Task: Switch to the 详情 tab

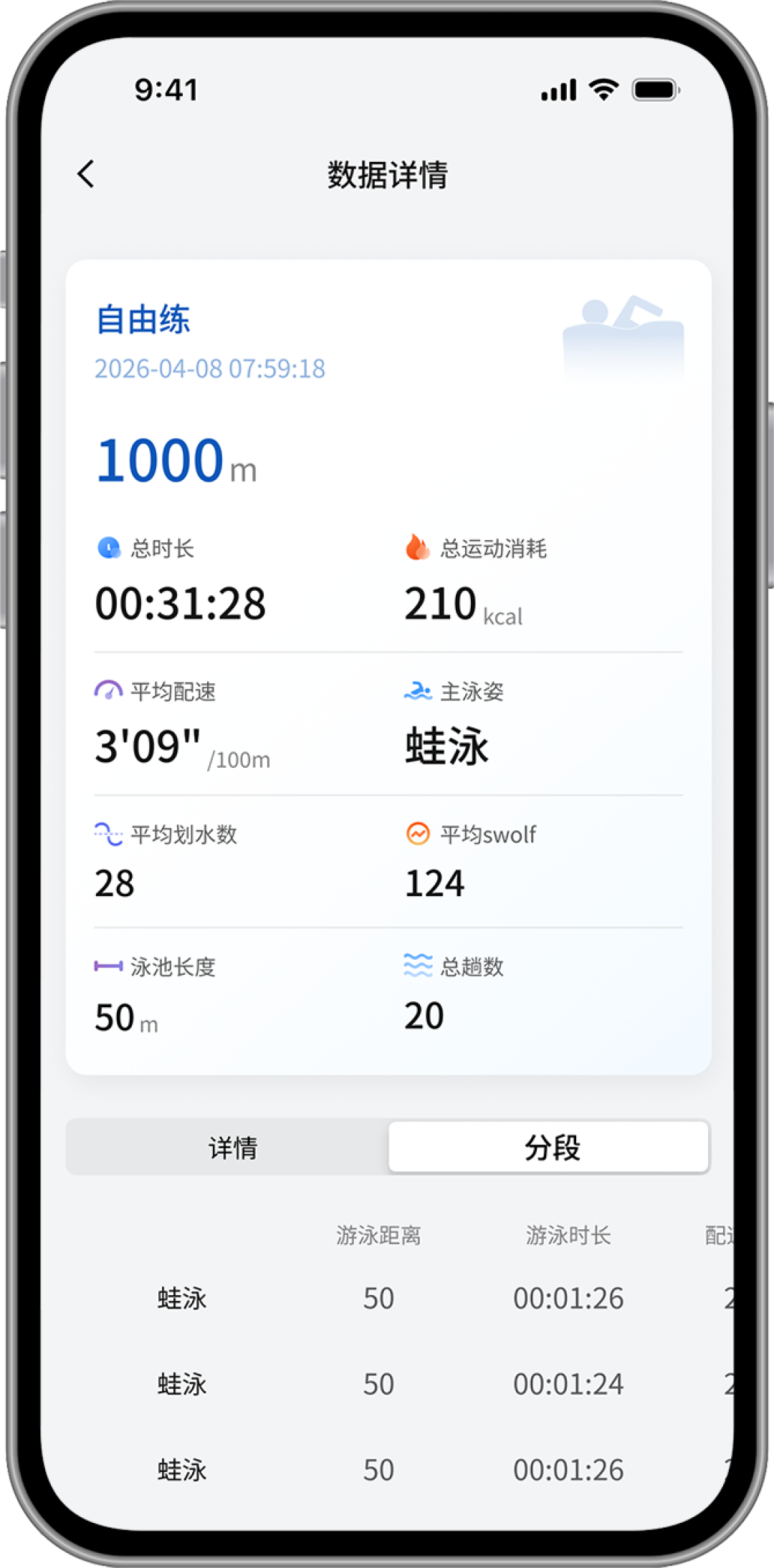Action: (x=228, y=1147)
